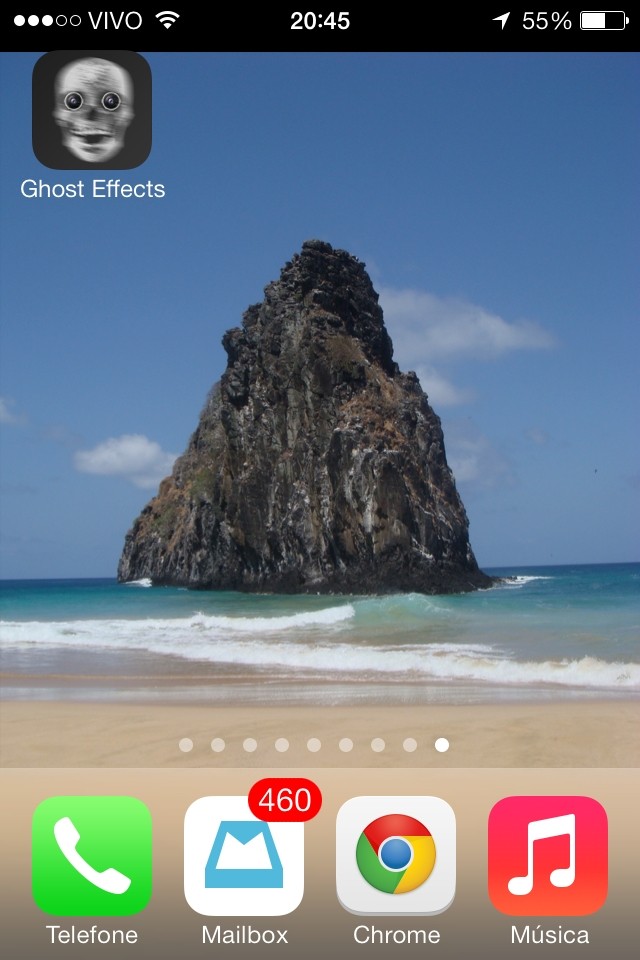Tap the home screen page dots
Screen dimensions: 640x960
tap(314, 745)
